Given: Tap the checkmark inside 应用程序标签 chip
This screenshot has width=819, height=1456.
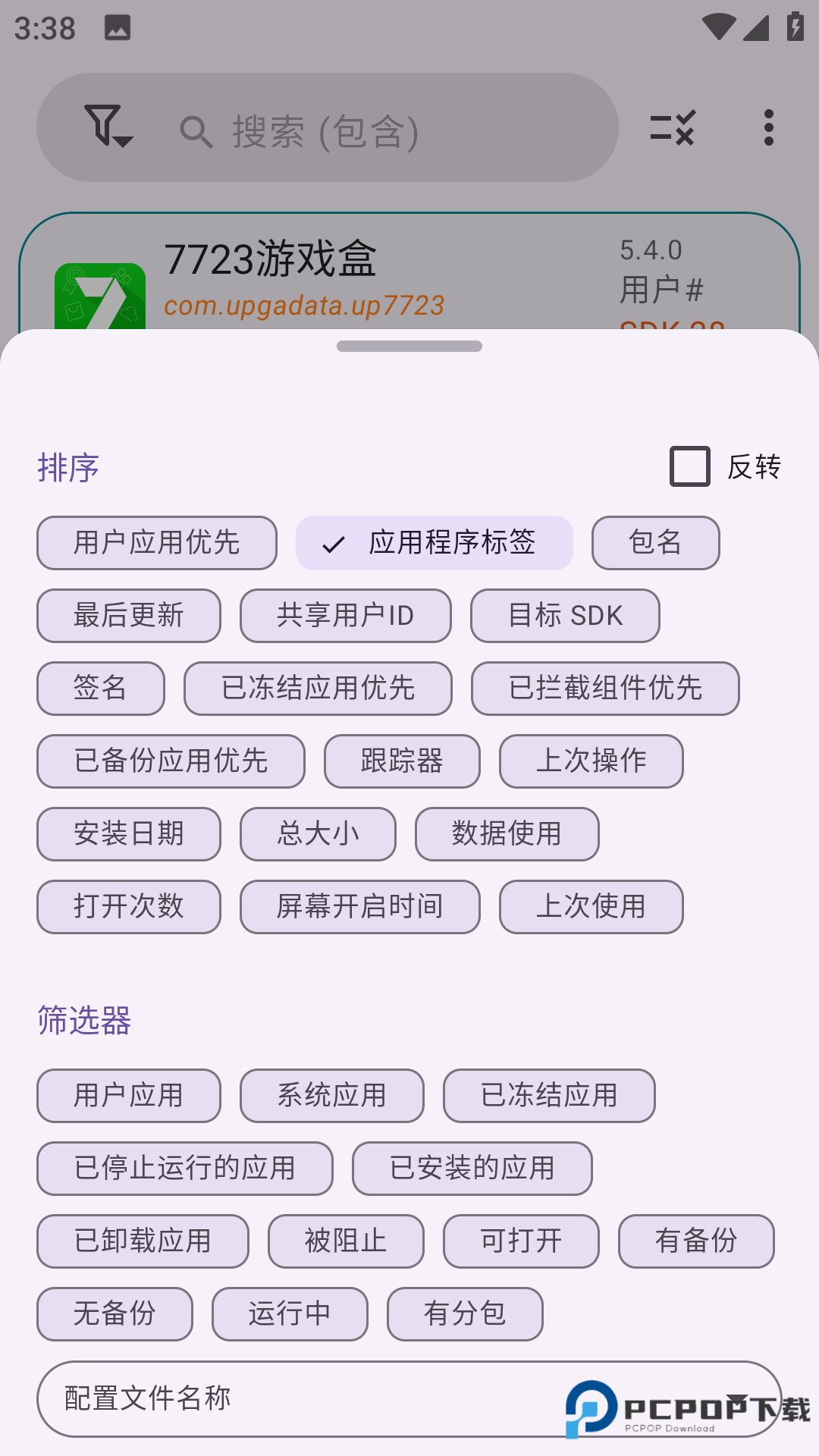Looking at the screenshot, I should 332,543.
